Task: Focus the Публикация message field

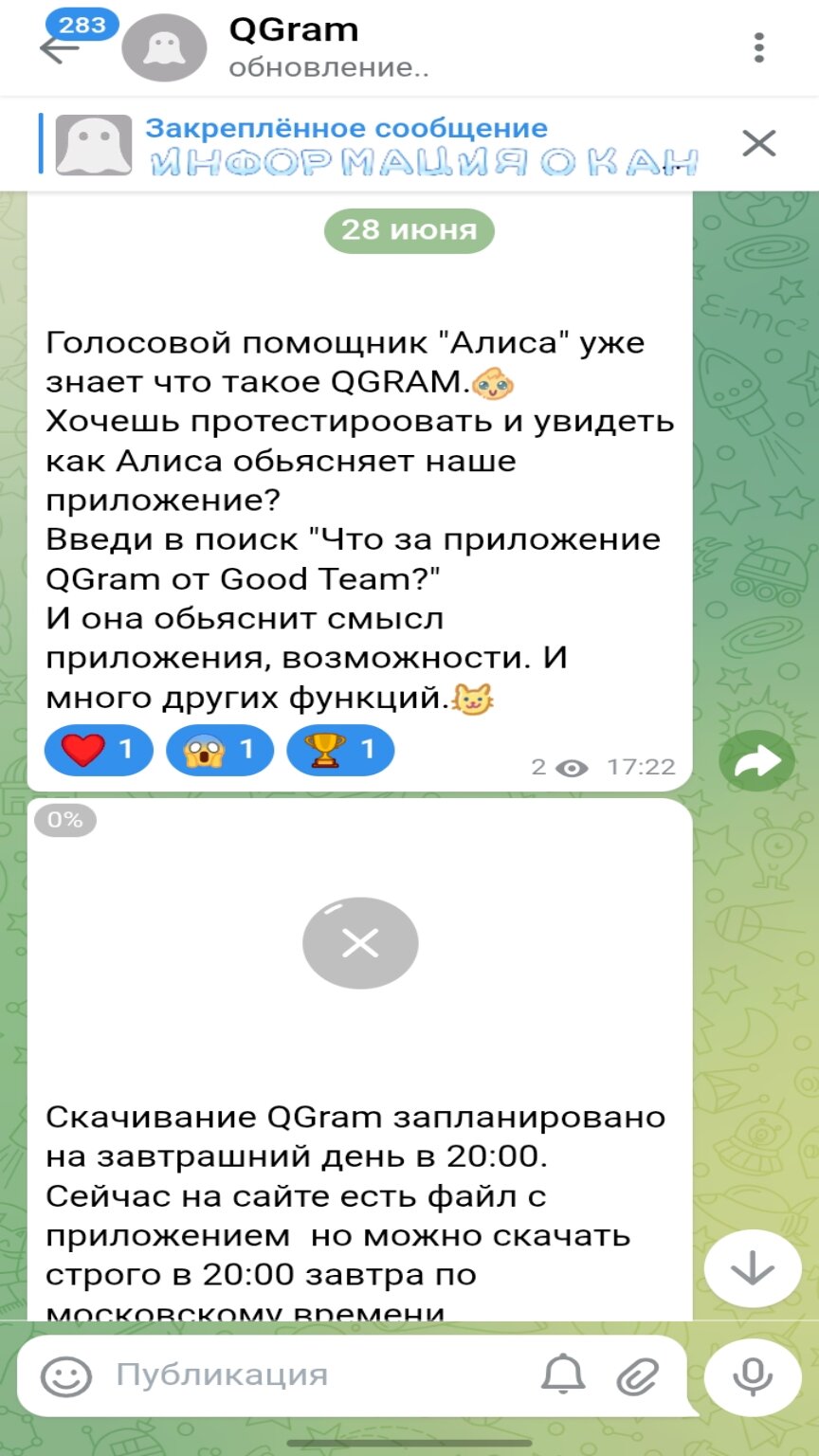Action: click(x=313, y=1375)
